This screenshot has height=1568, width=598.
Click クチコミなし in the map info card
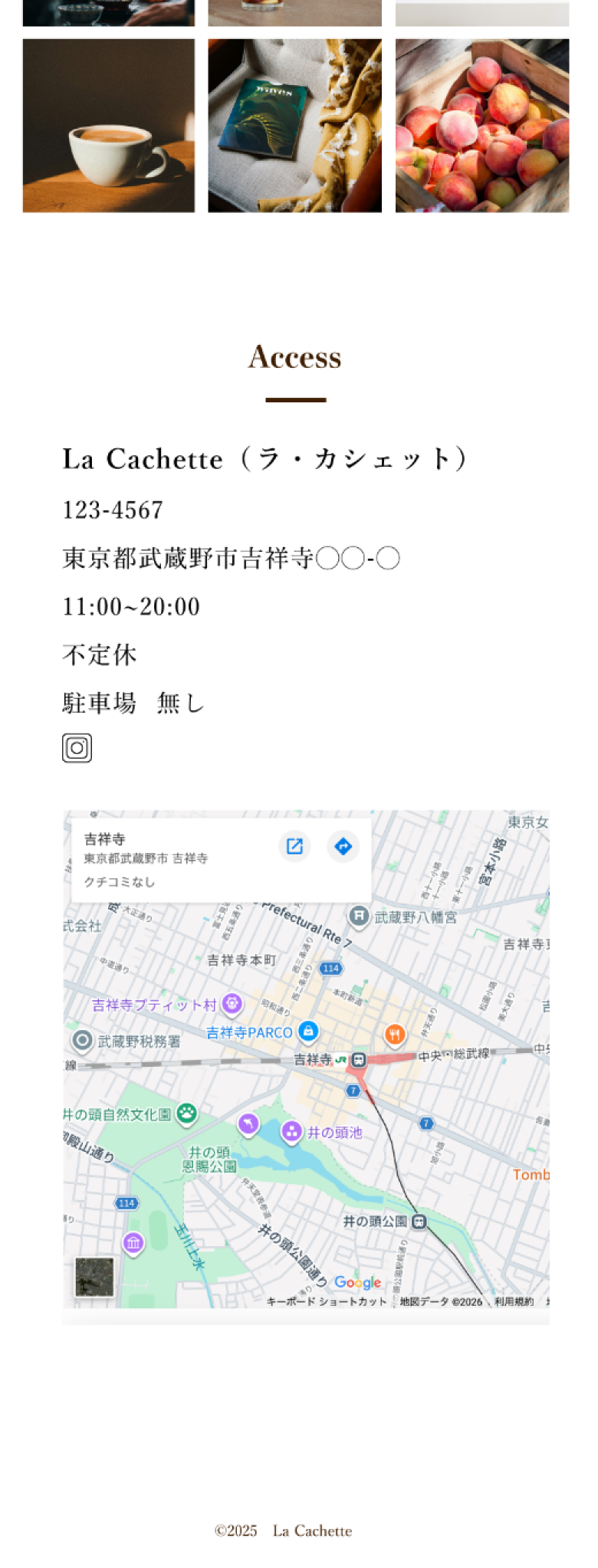119,882
